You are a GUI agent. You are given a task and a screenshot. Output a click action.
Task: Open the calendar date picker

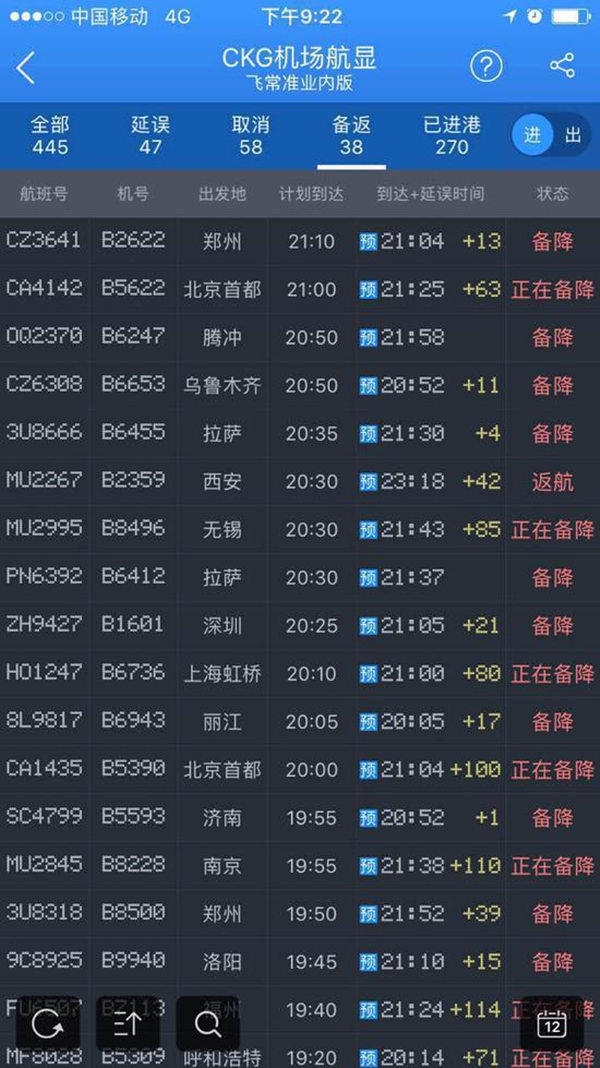[x=552, y=1023]
